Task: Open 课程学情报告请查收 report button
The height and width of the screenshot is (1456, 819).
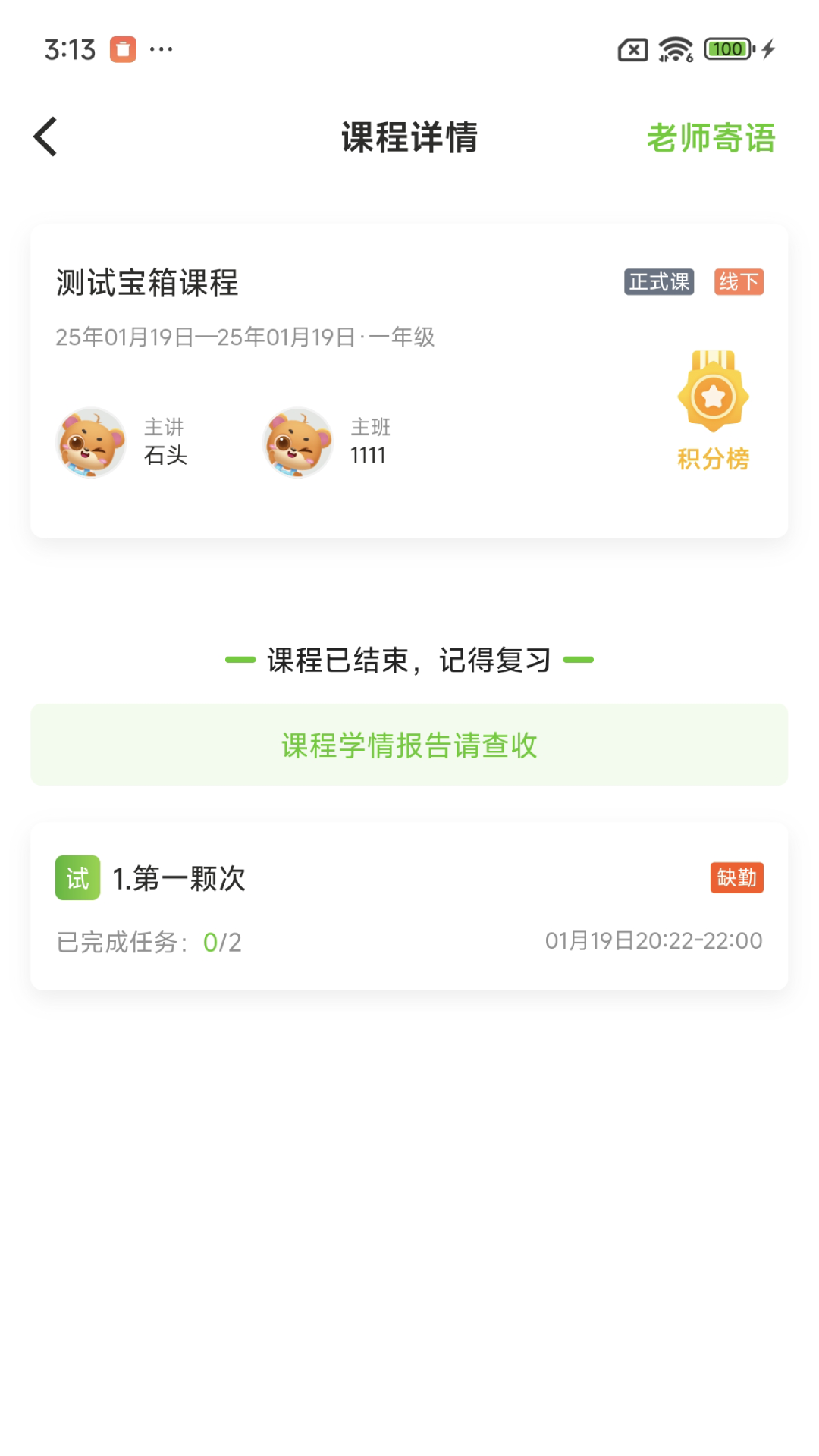Action: 409,745
